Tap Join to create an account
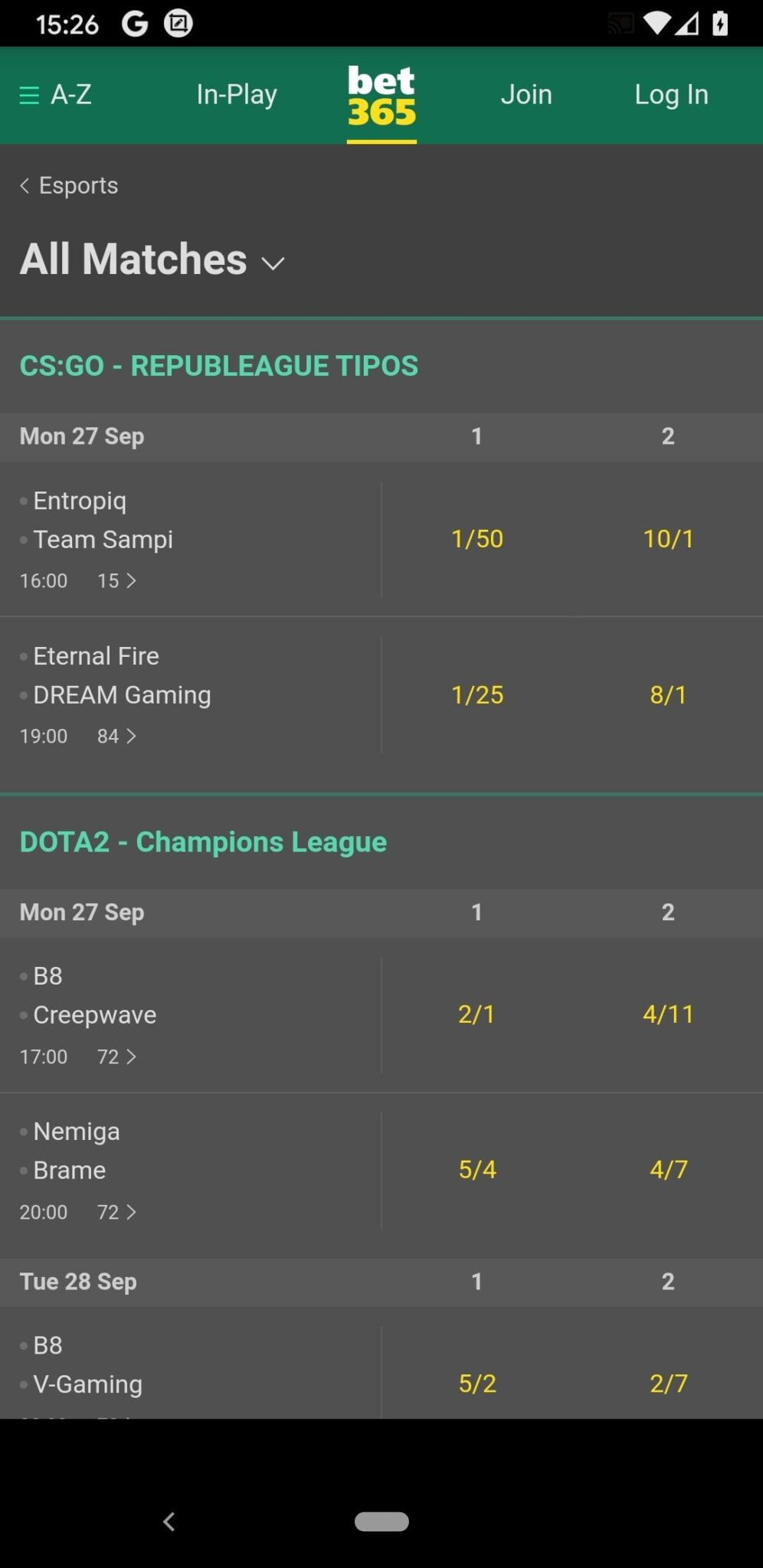Image resolution: width=763 pixels, height=1568 pixels. (526, 95)
